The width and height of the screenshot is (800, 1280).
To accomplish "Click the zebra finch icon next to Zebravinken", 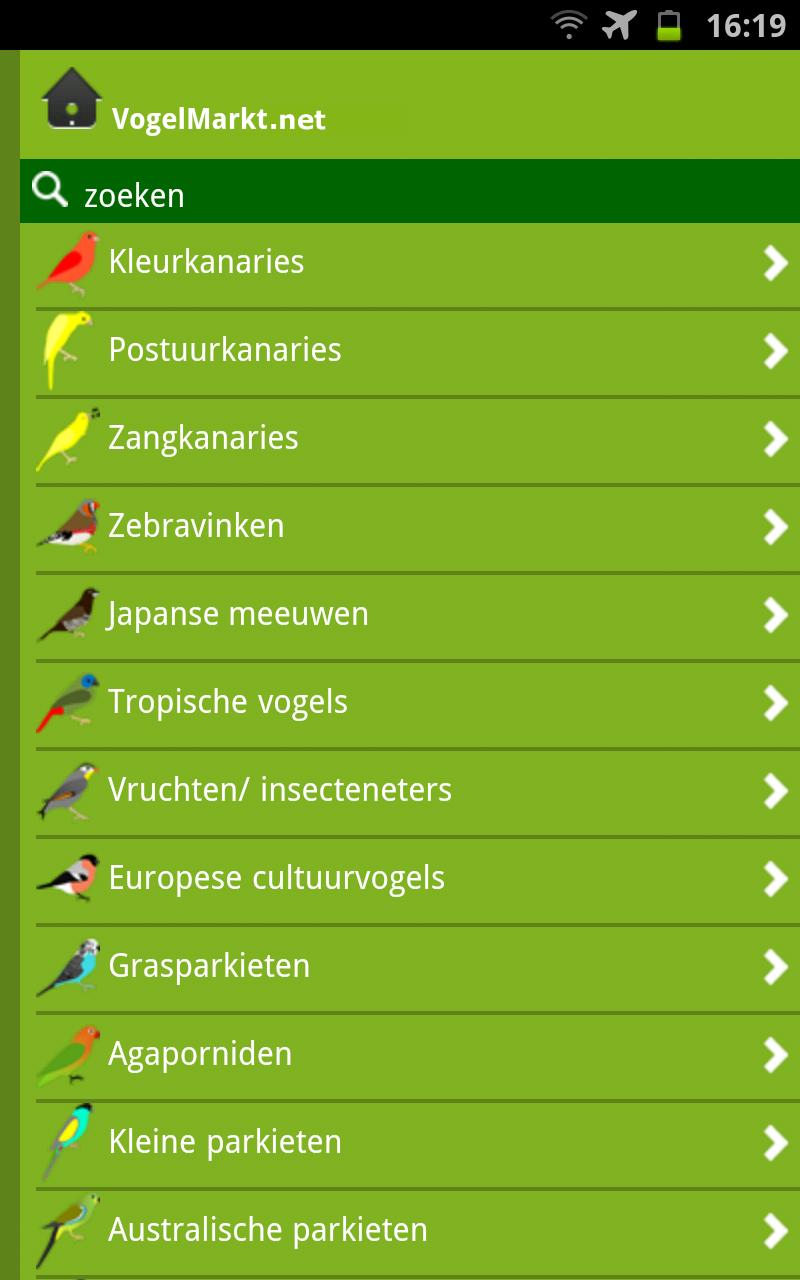I will (63, 527).
